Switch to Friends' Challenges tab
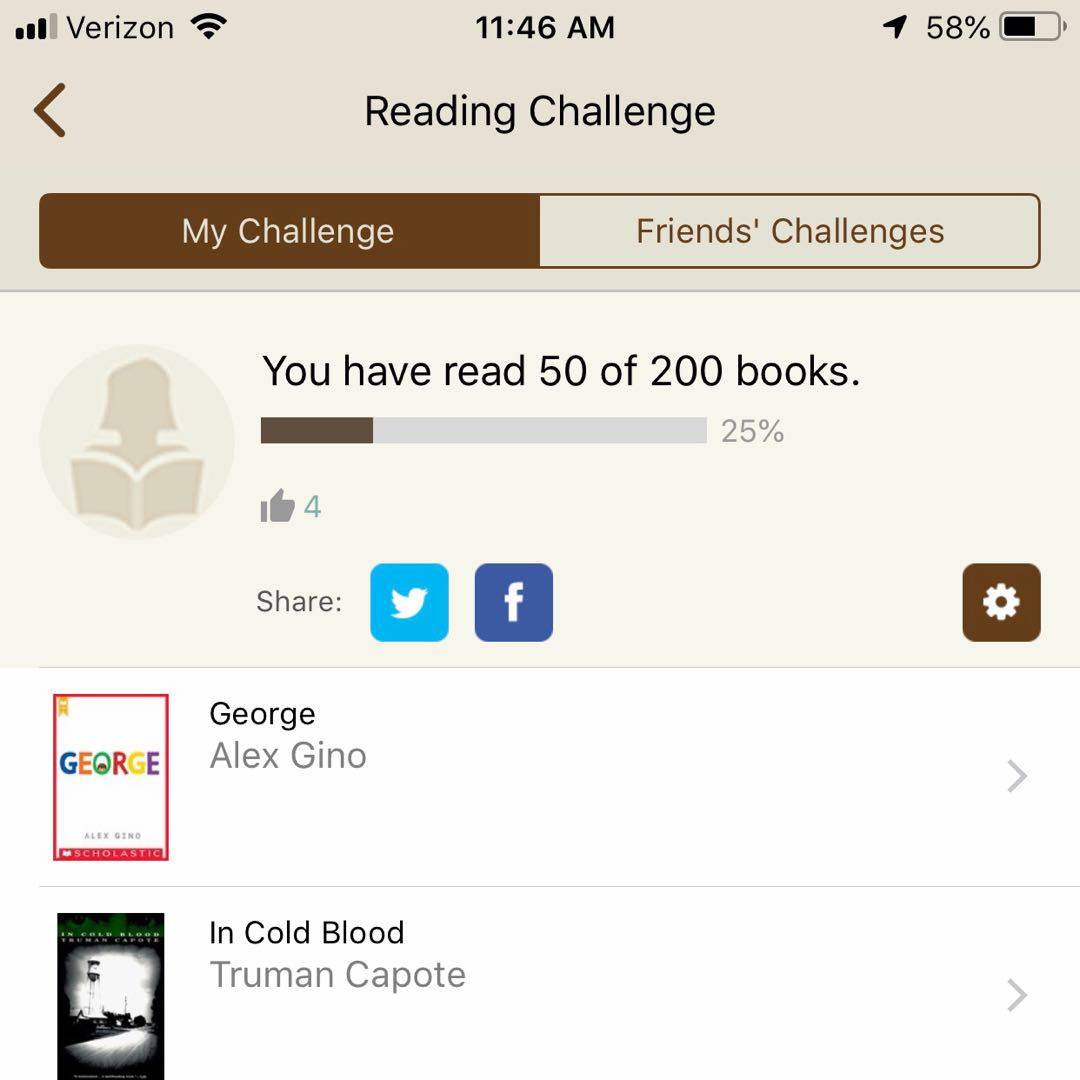Image resolution: width=1080 pixels, height=1080 pixels. click(789, 231)
